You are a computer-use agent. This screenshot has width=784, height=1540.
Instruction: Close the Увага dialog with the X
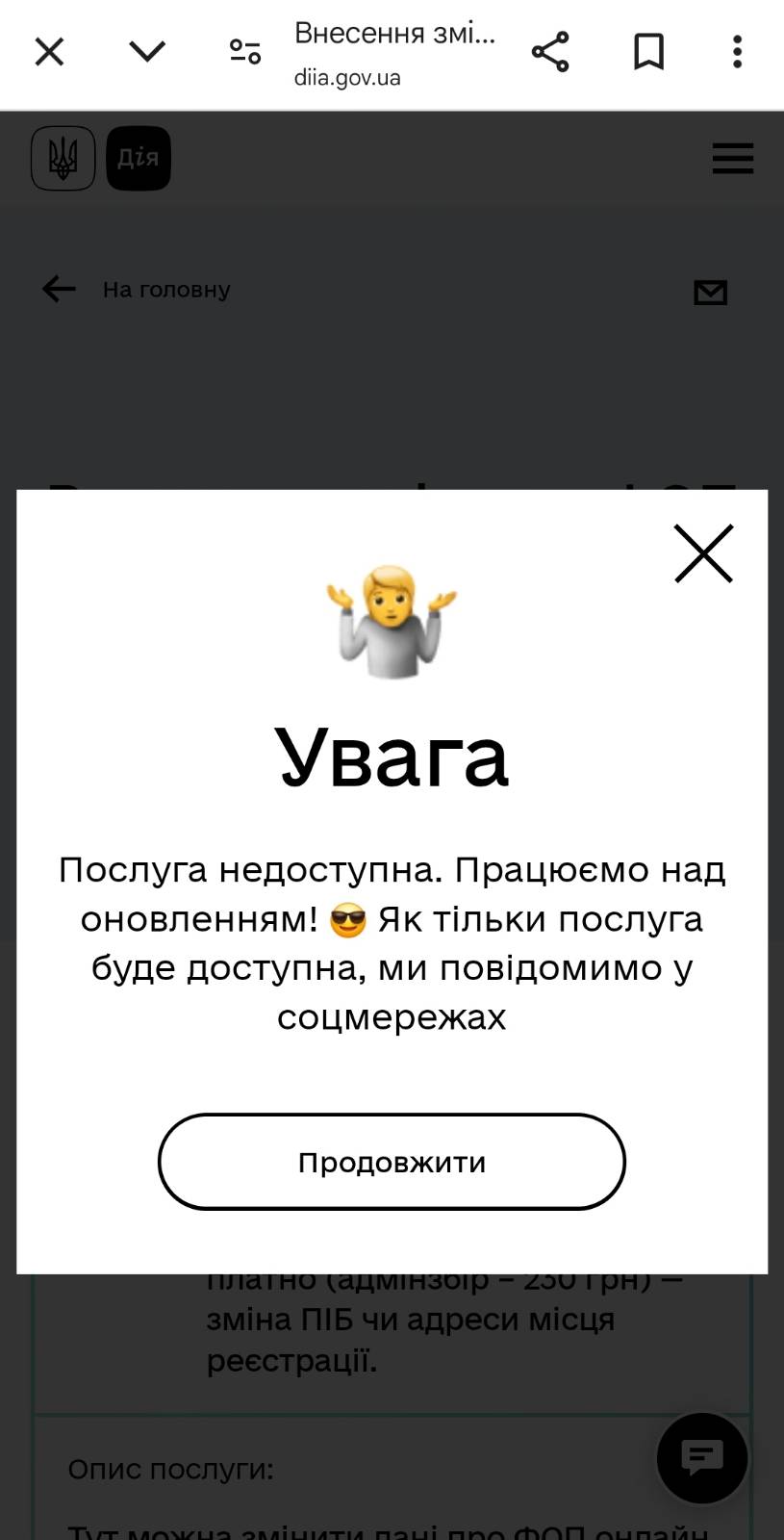(x=703, y=553)
